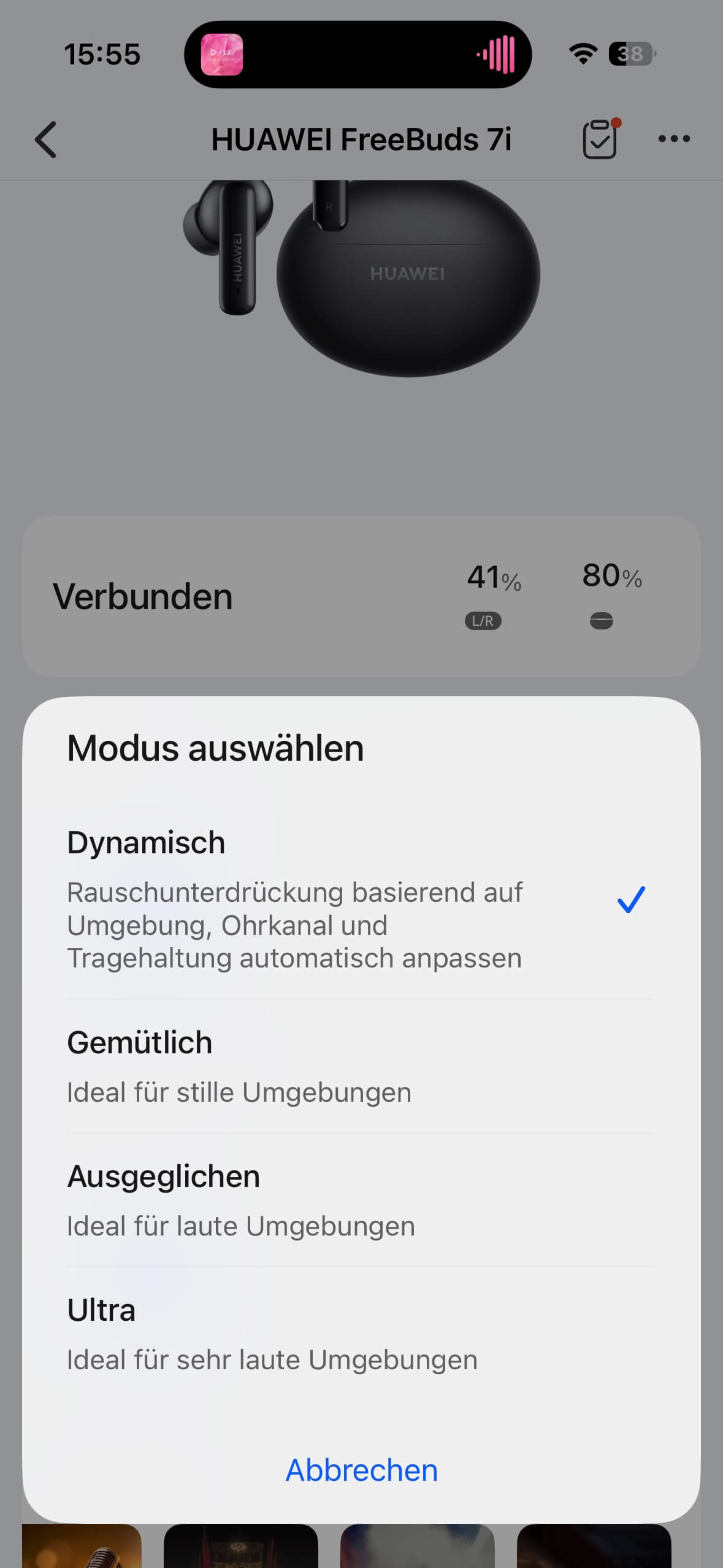Image resolution: width=723 pixels, height=1568 pixels.
Task: Open the clipboard checklist icon
Action: coord(600,139)
